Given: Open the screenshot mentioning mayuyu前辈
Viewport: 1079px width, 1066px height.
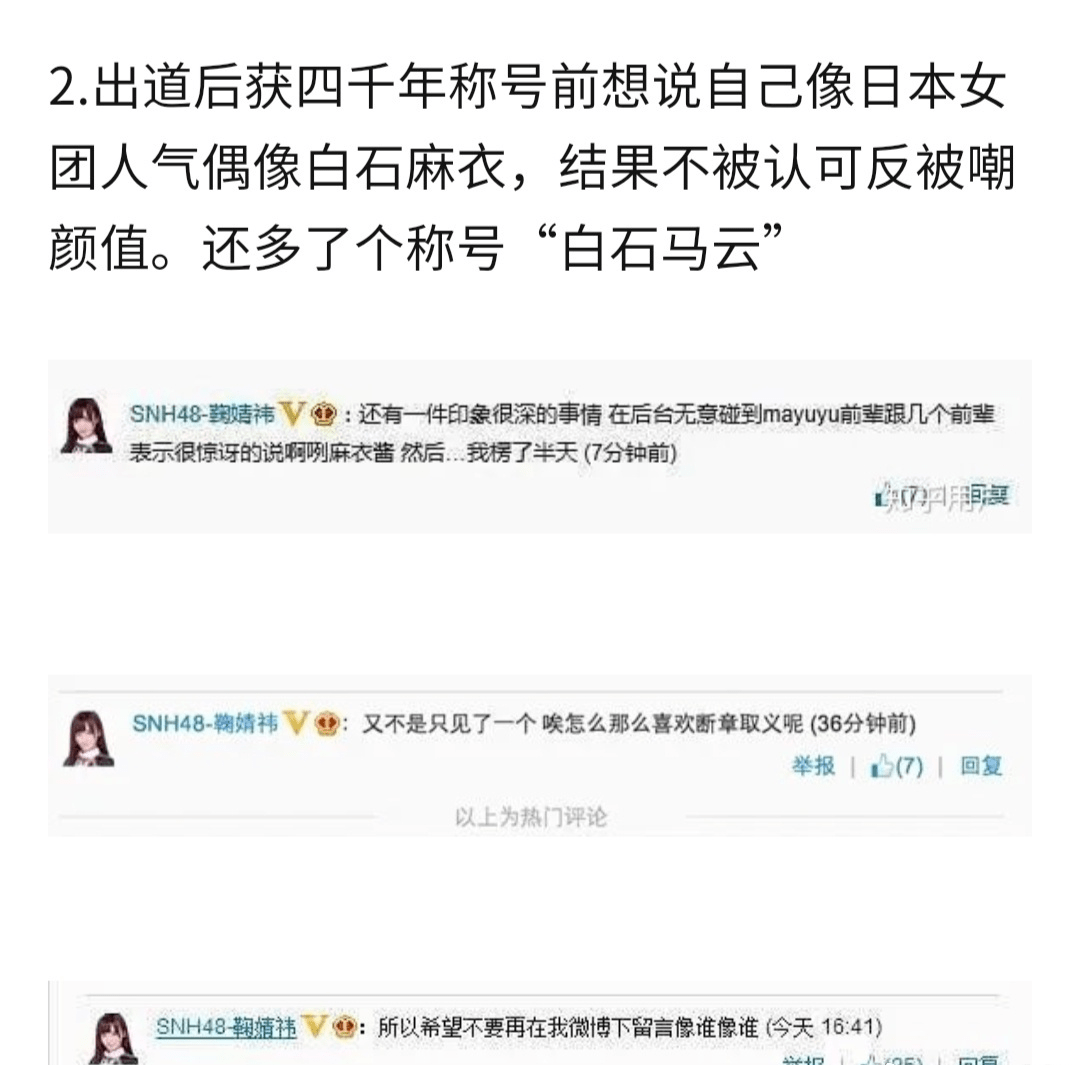Looking at the screenshot, I should 539,447.
